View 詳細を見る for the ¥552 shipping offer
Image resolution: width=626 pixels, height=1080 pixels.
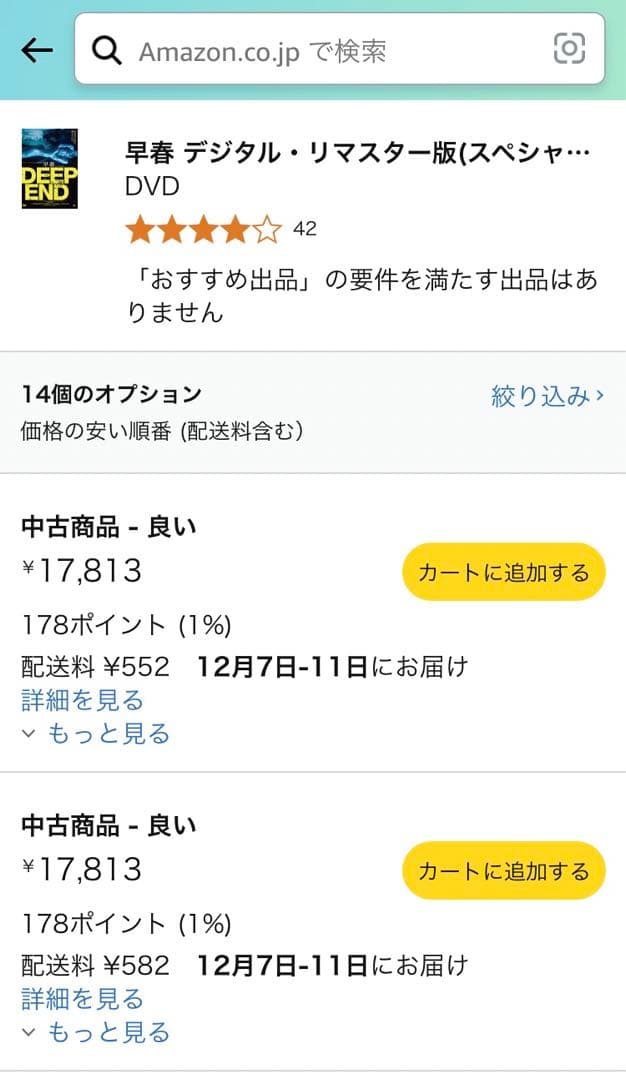tap(83, 700)
